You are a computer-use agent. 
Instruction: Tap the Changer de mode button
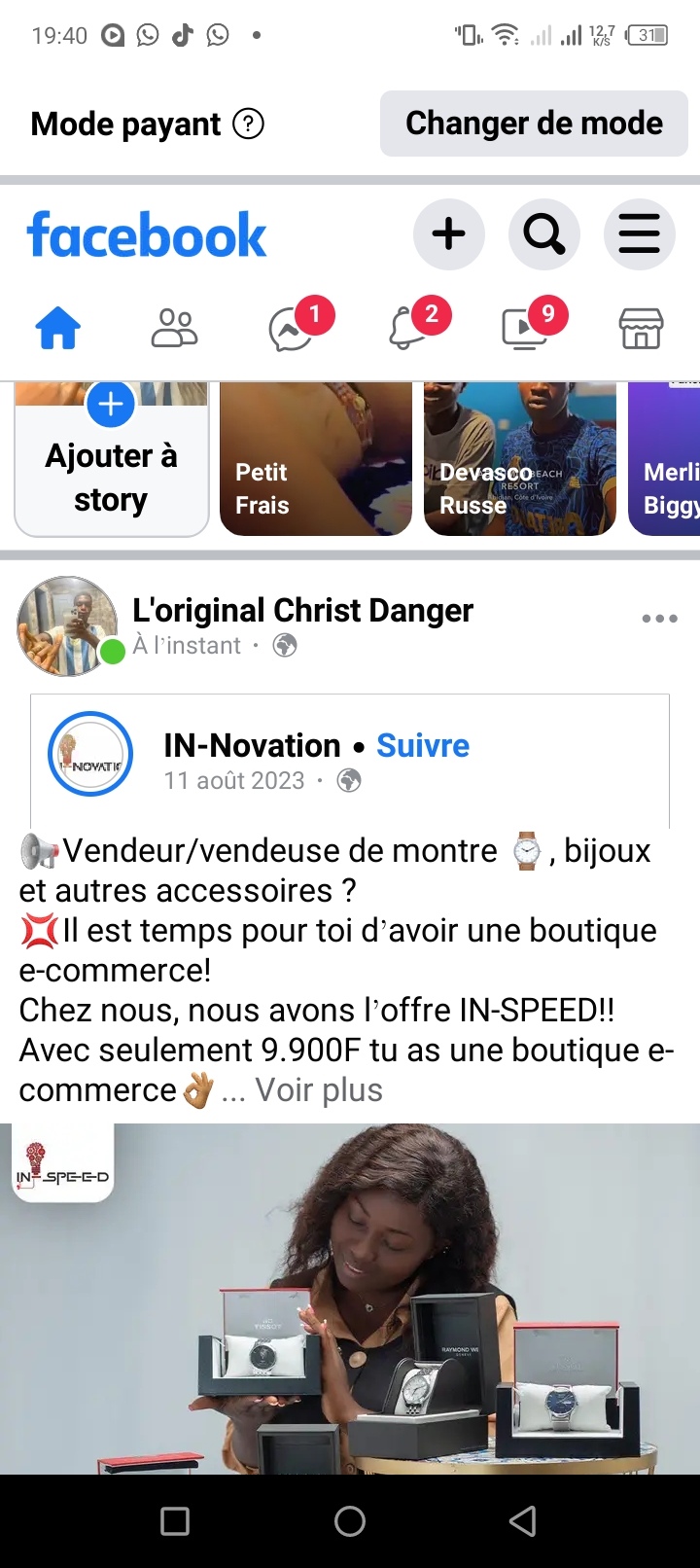[x=534, y=124]
